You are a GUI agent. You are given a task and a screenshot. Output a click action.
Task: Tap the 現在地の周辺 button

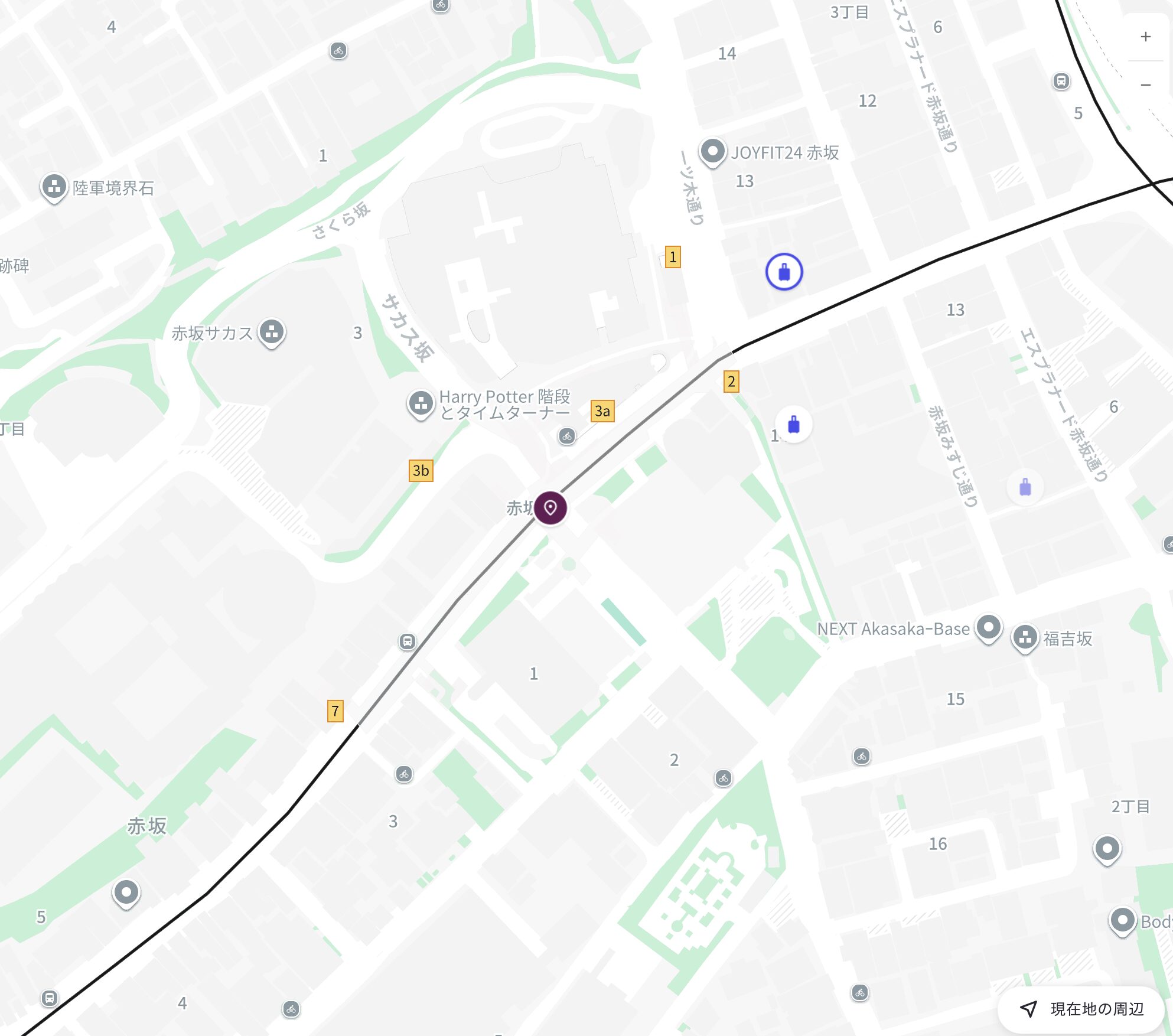pyautogui.click(x=1082, y=1009)
